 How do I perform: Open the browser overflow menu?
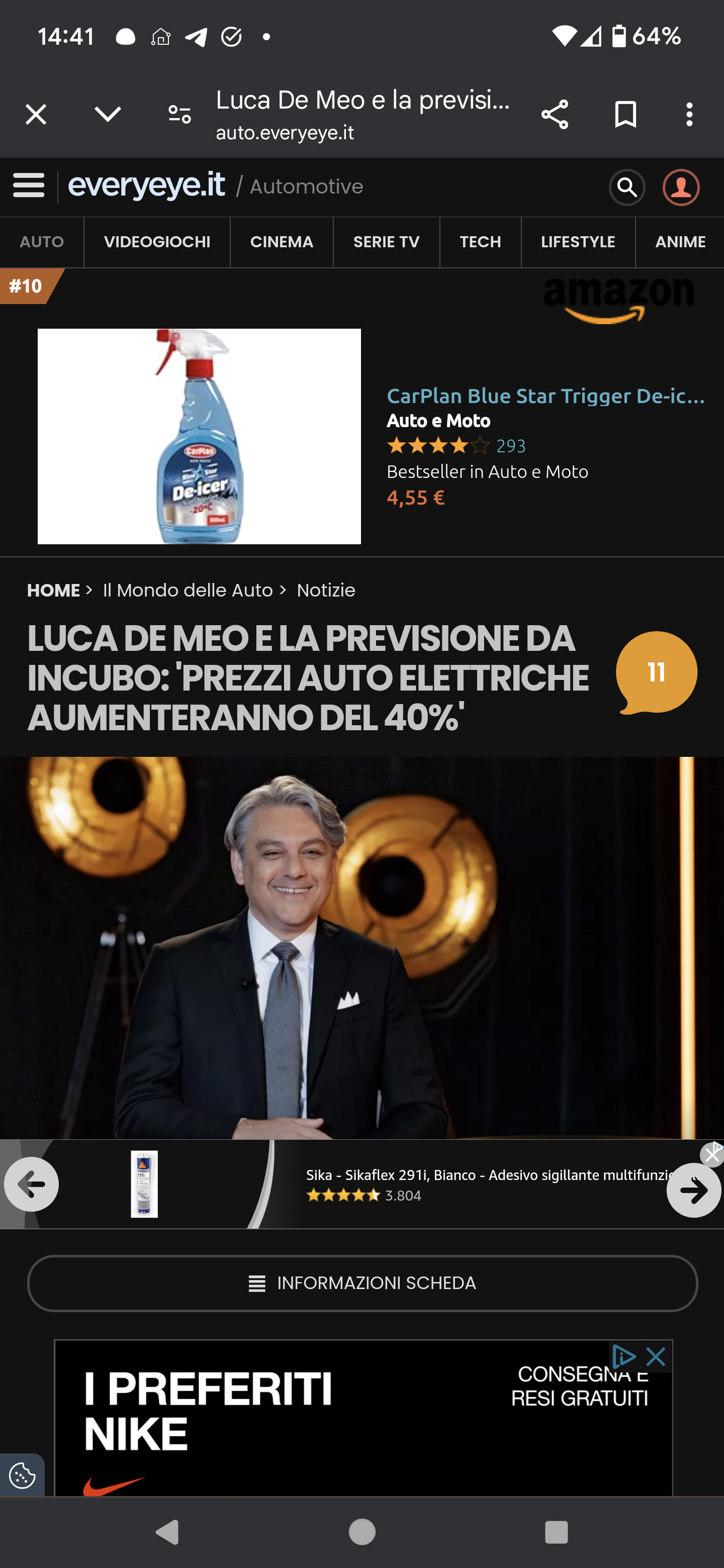(689, 114)
